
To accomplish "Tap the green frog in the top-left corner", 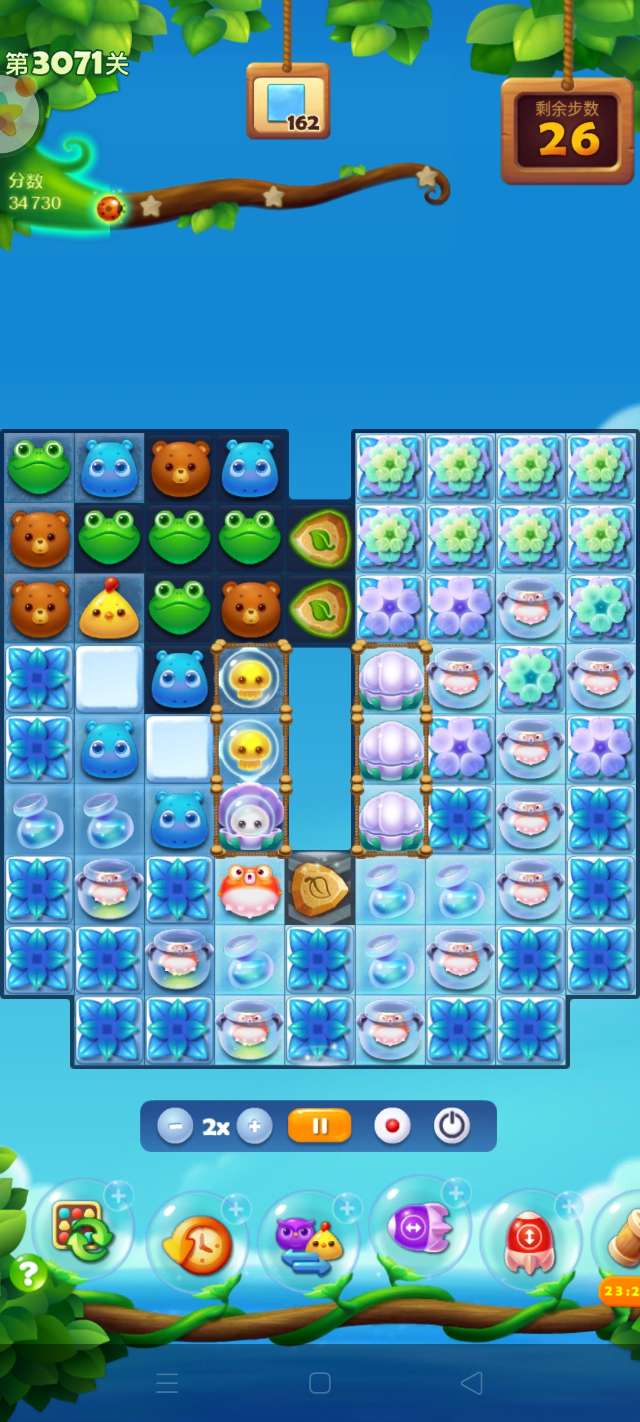I will (x=38, y=466).
